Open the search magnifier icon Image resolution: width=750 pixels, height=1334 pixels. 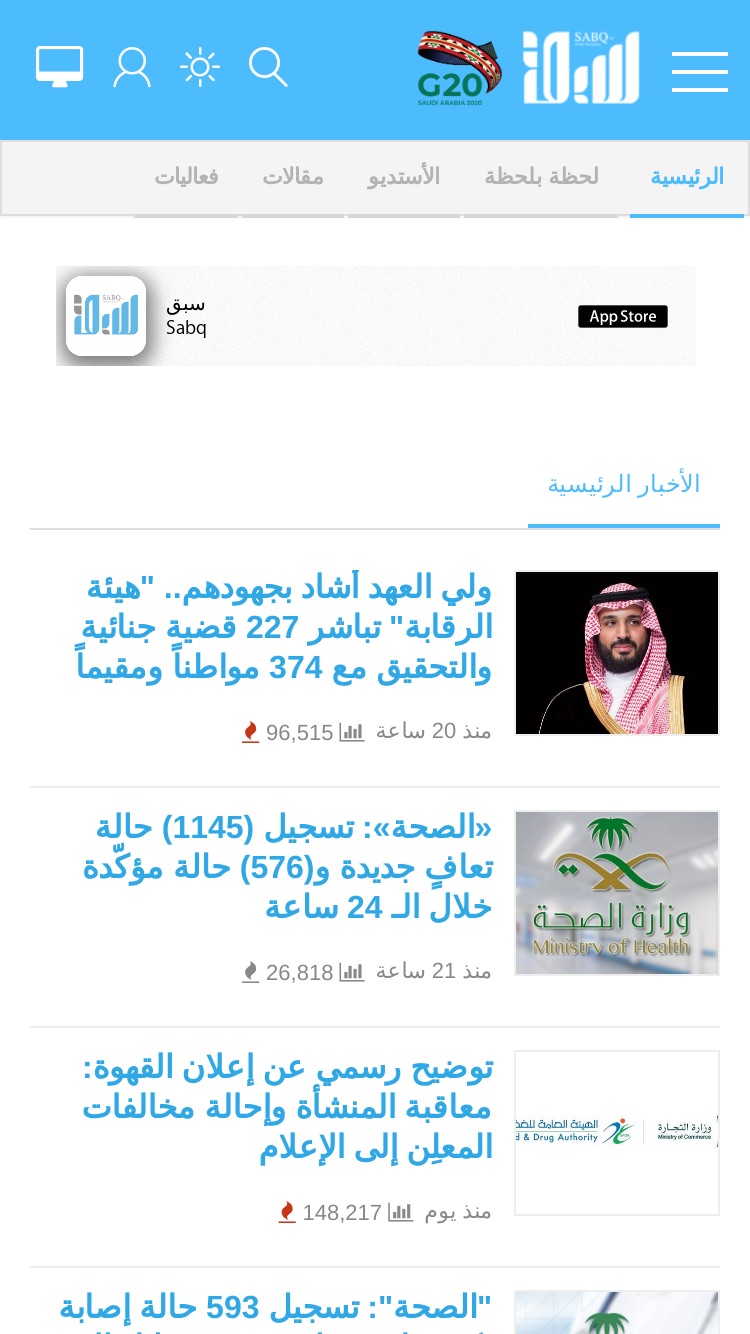(x=268, y=67)
